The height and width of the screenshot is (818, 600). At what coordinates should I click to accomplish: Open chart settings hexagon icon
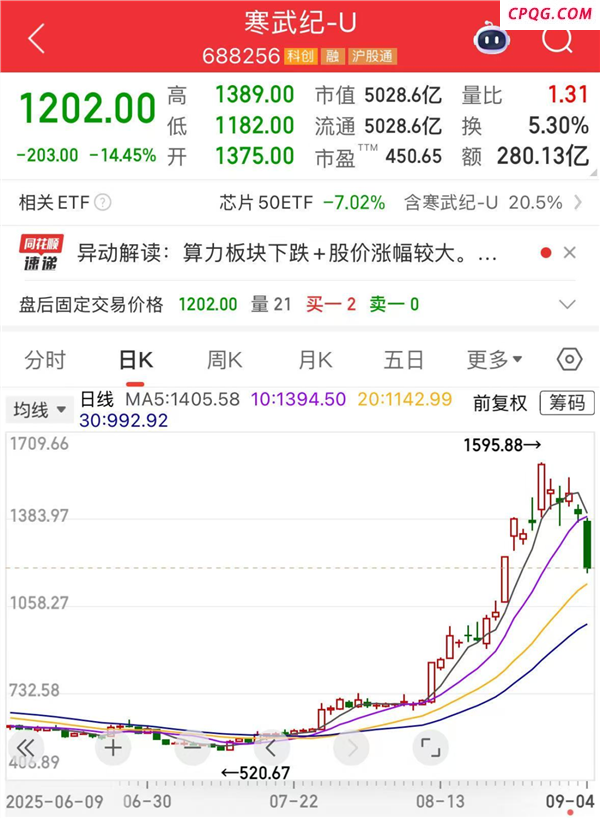point(569,360)
